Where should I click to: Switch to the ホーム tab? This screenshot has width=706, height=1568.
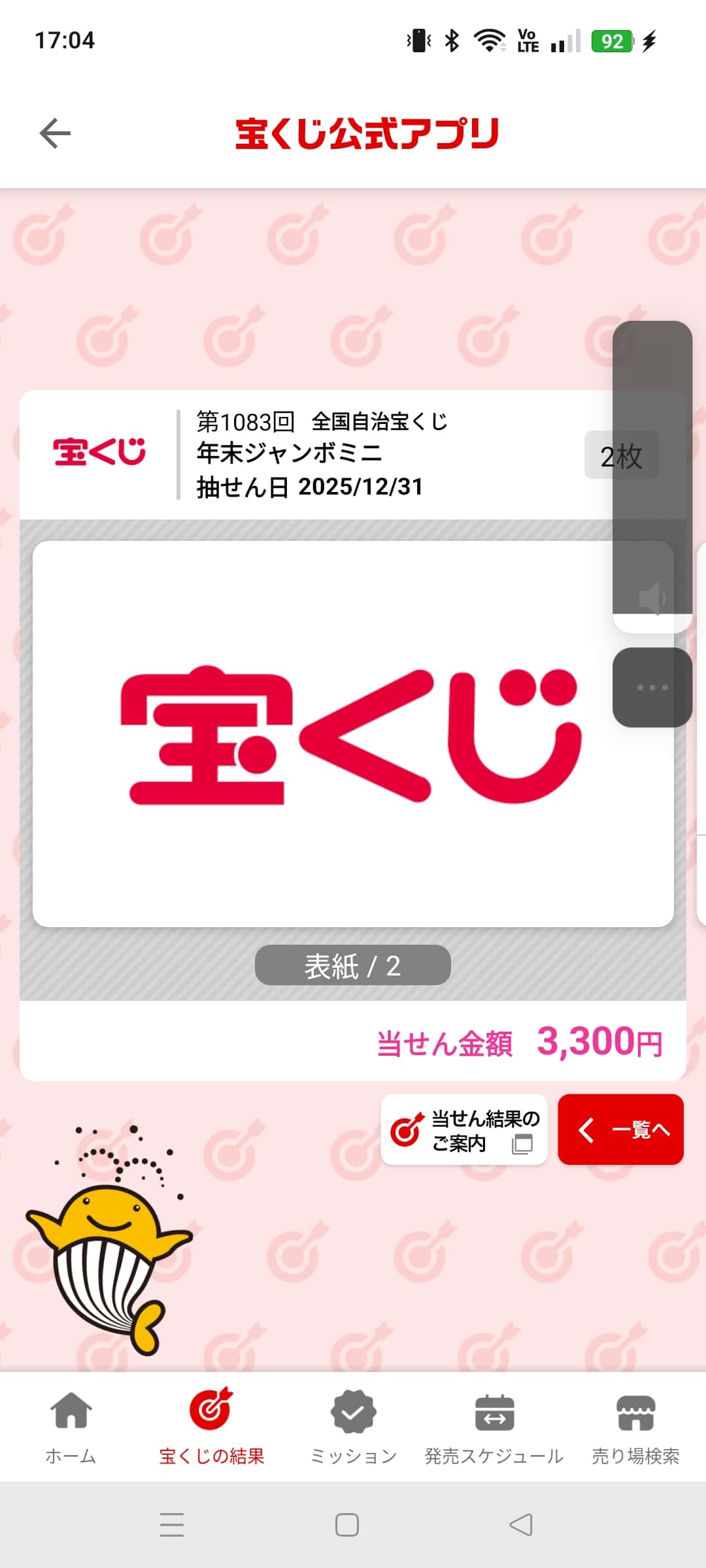[71, 1426]
